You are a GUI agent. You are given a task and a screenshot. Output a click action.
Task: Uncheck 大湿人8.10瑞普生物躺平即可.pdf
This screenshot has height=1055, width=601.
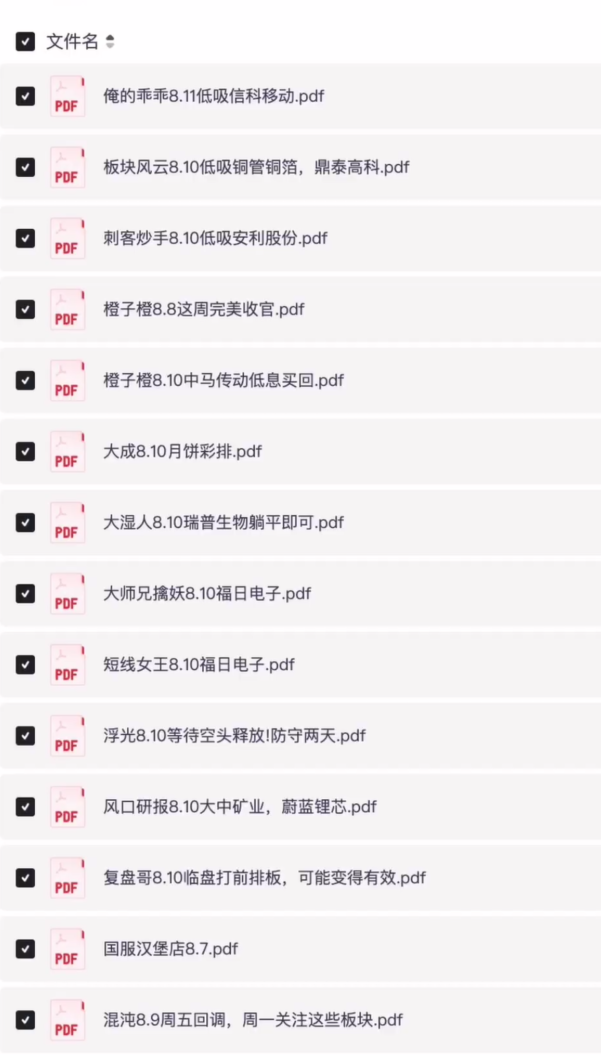[x=26, y=522]
